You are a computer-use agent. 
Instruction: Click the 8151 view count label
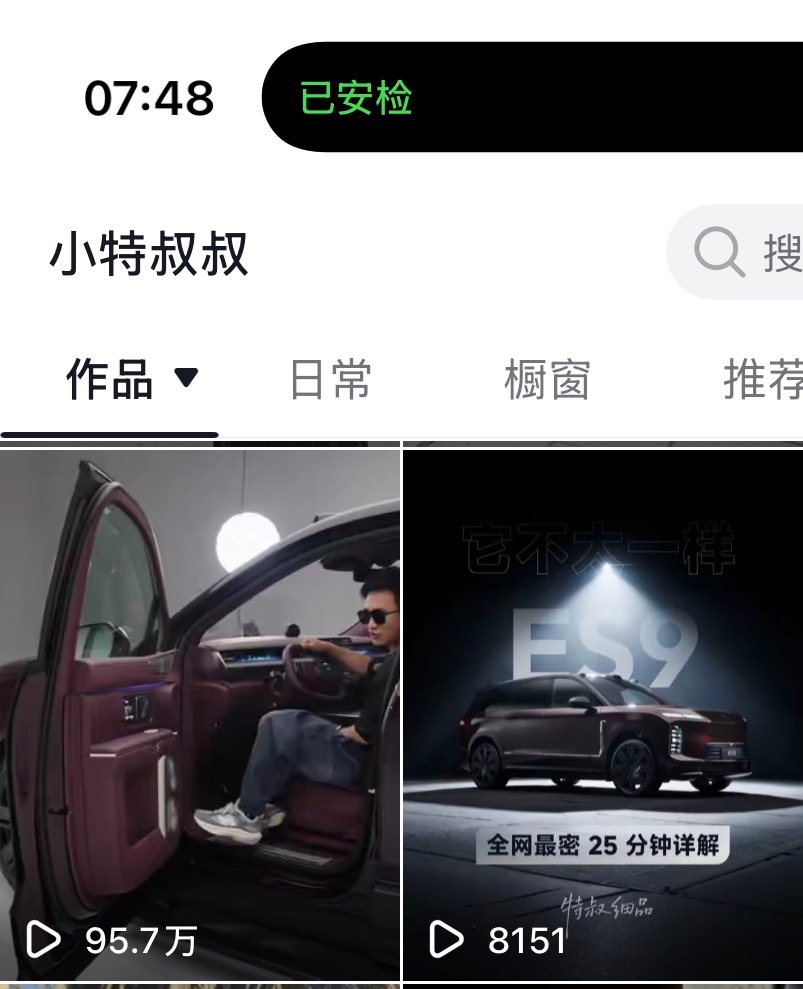525,938
